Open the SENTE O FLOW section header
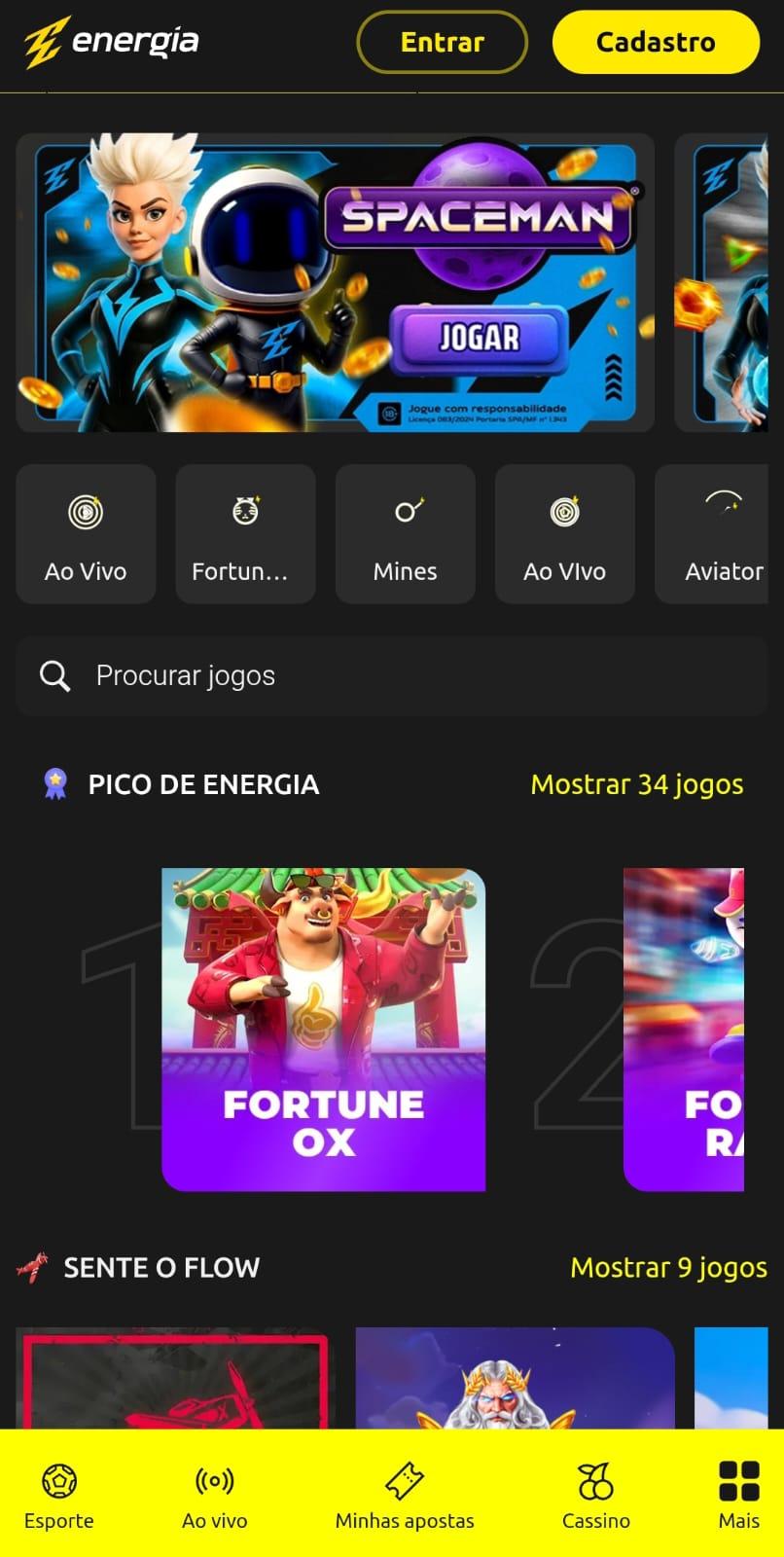The width and height of the screenshot is (784, 1557). [161, 1267]
